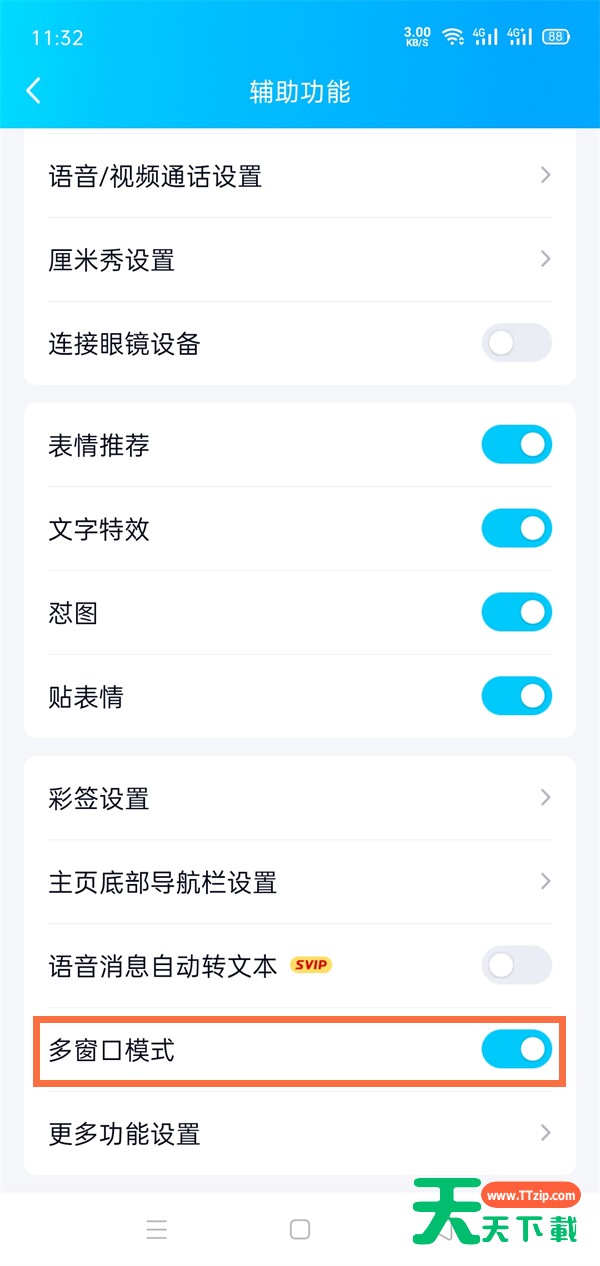600x1266 pixels.
Task: Turn off 多窗口模式 switch
Action: (516, 1049)
